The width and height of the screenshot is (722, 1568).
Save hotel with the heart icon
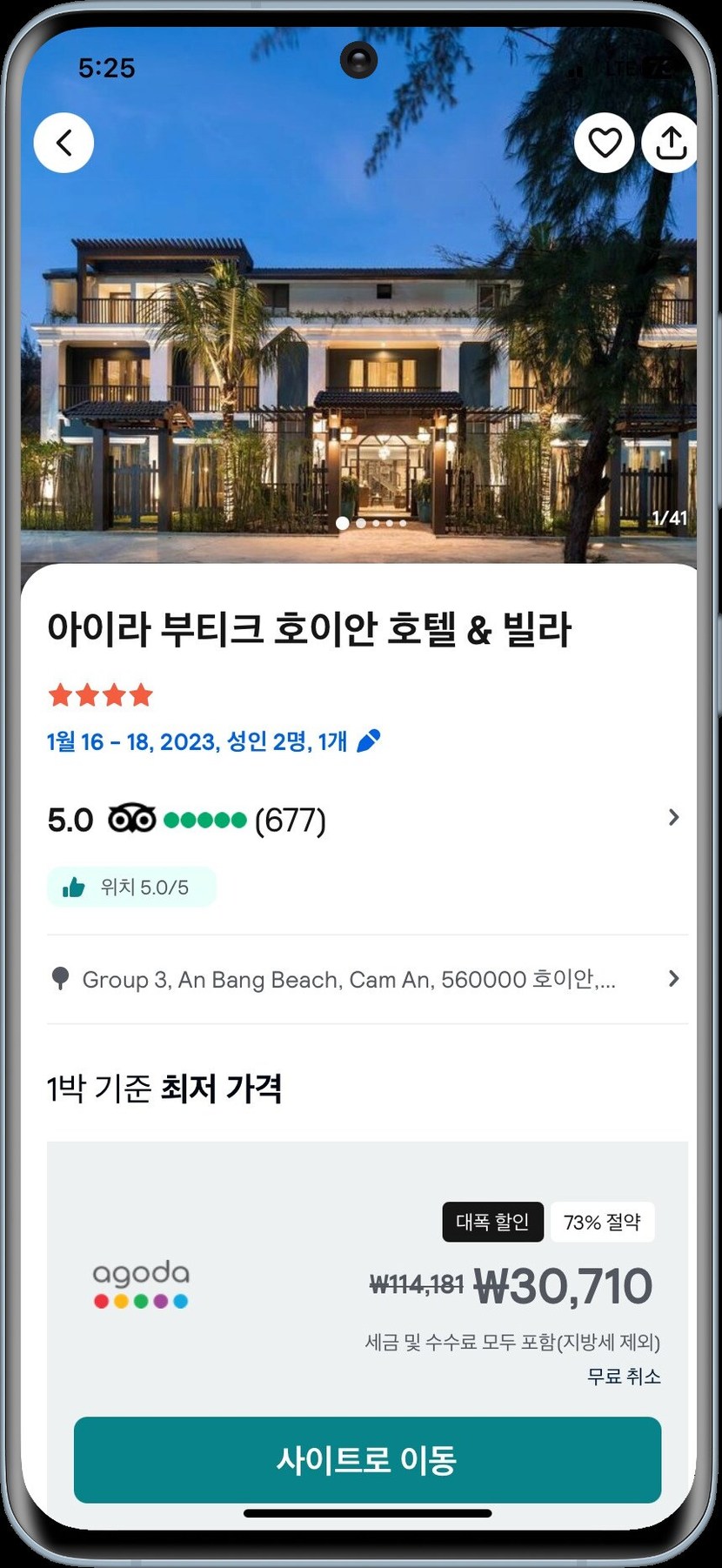[605, 143]
